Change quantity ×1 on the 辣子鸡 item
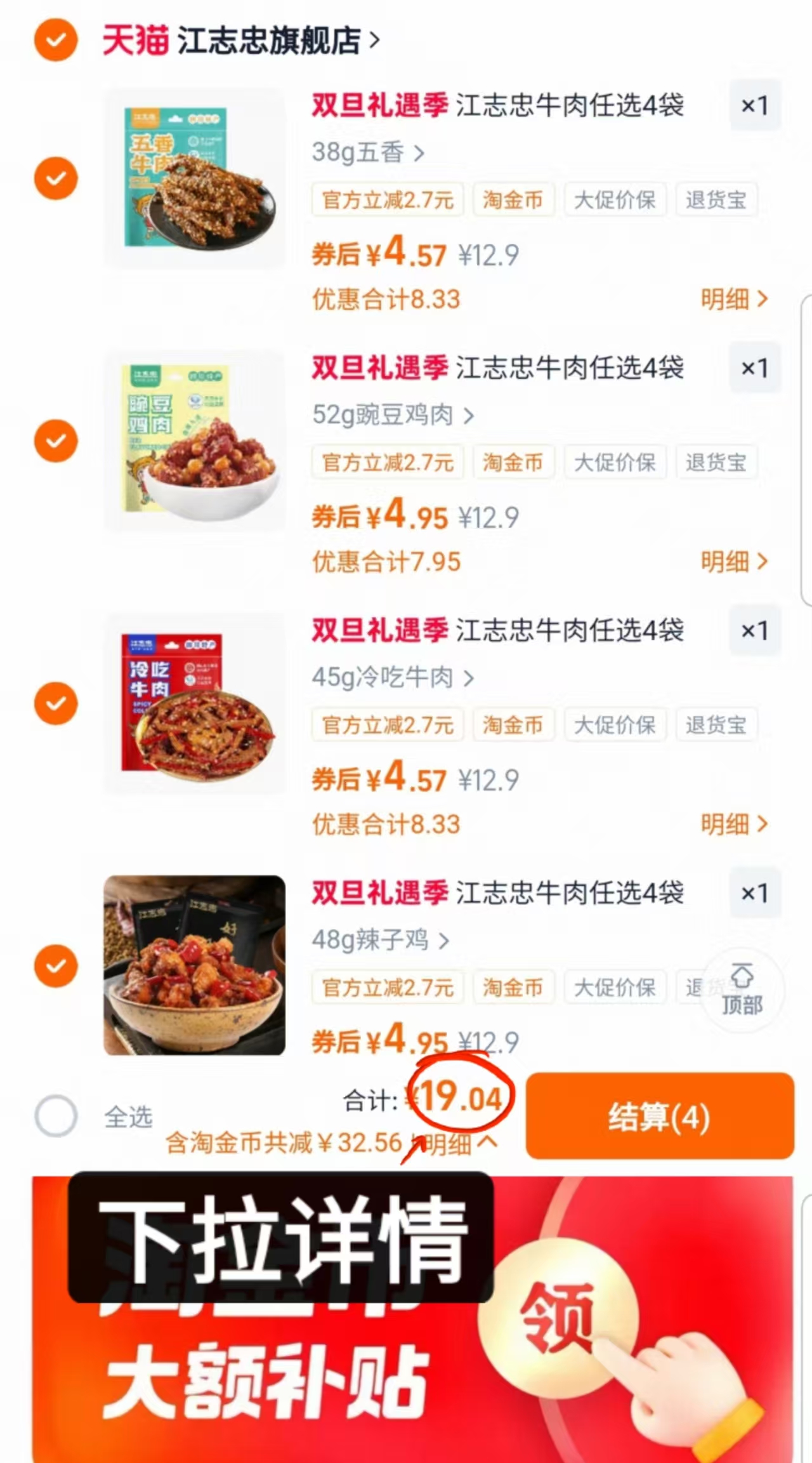The height and width of the screenshot is (1463, 812). coord(754,893)
